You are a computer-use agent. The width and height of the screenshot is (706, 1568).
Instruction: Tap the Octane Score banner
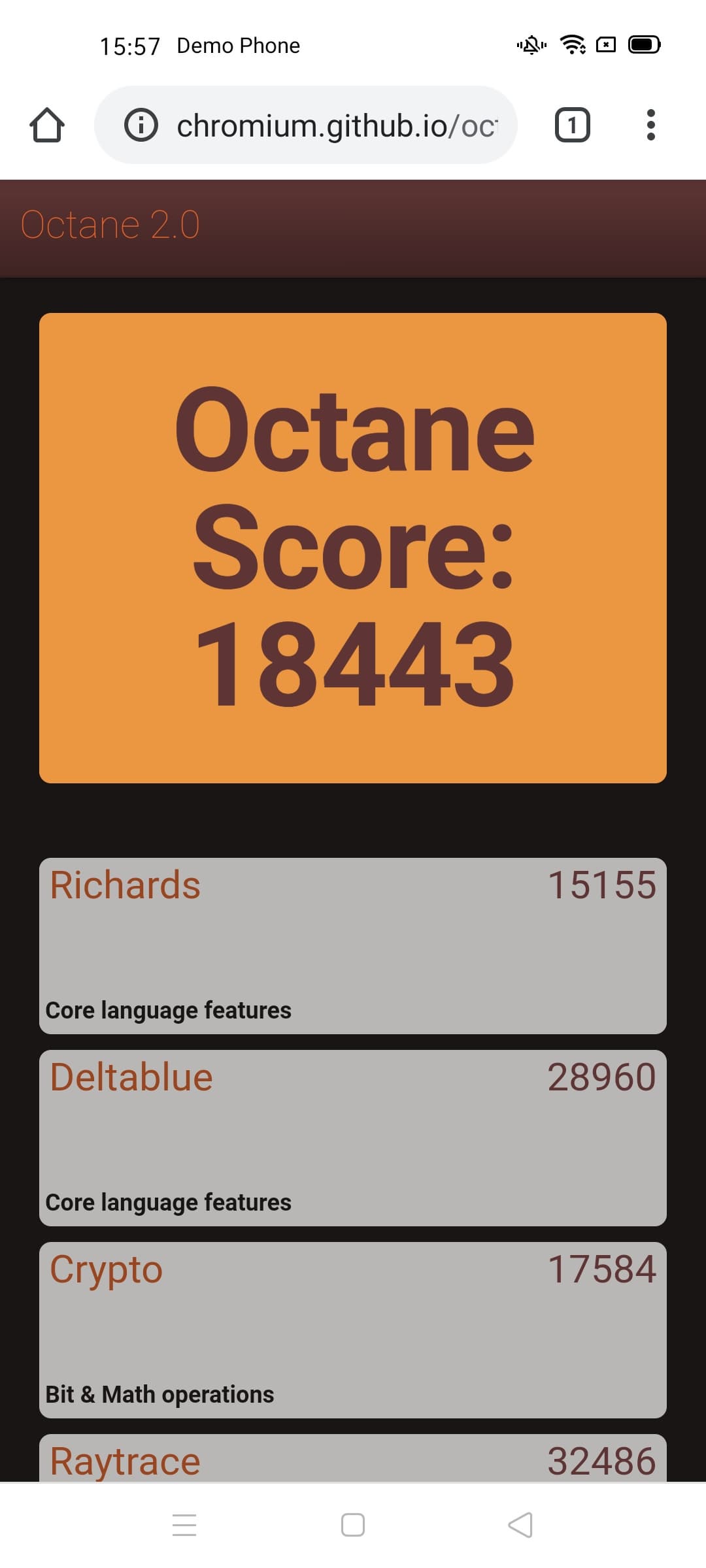[353, 547]
